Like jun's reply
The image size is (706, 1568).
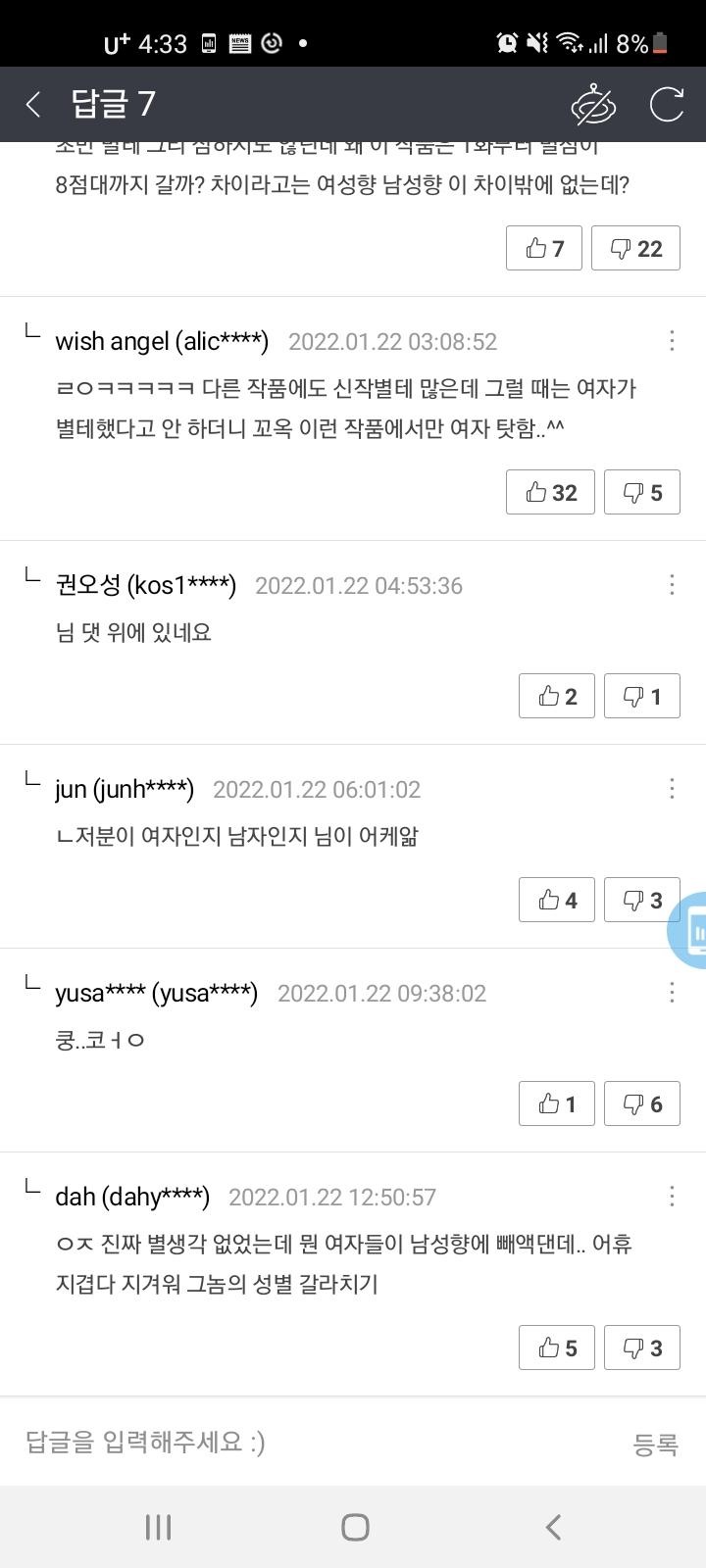[557, 900]
